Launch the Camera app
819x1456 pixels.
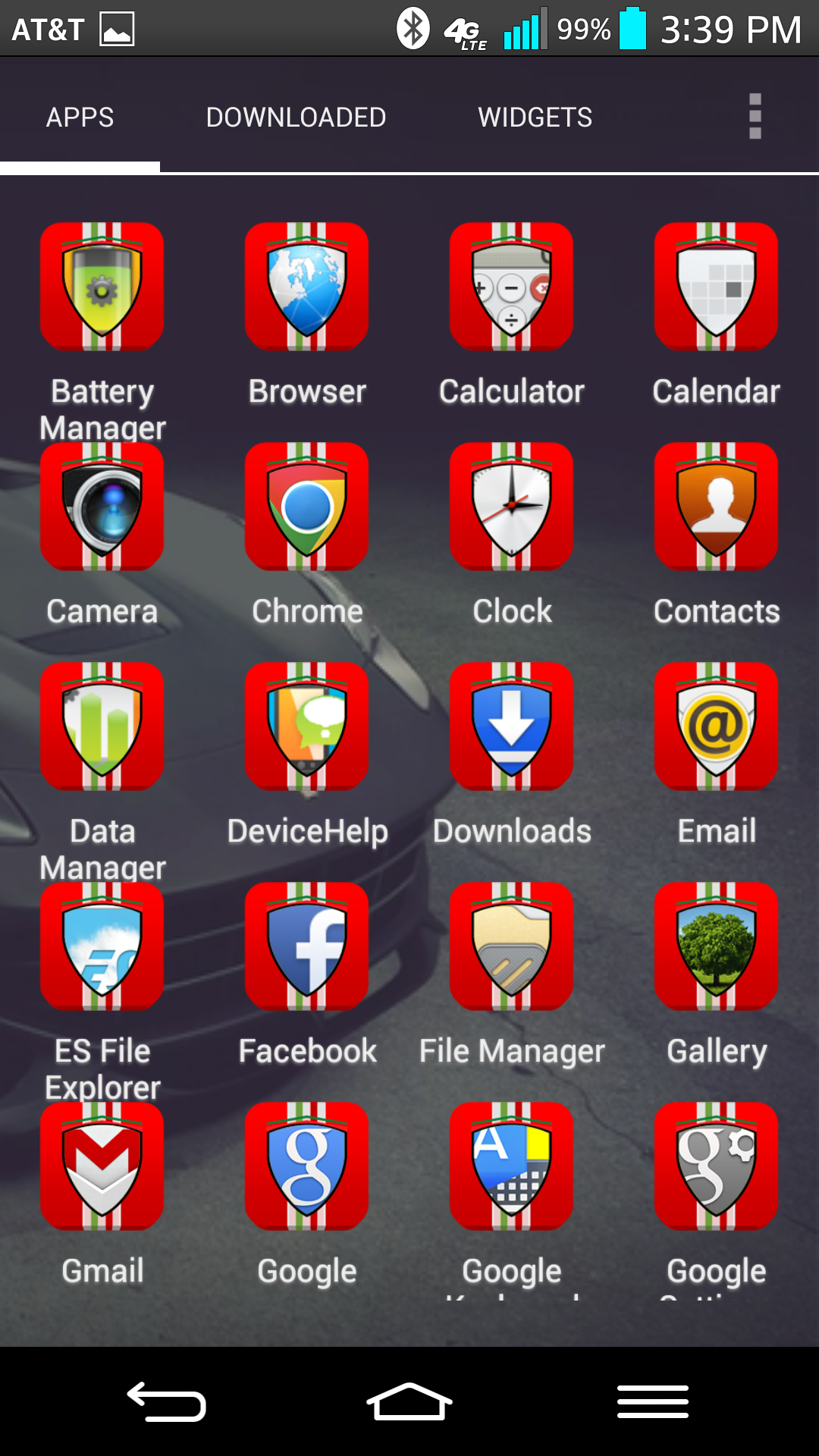pos(102,507)
